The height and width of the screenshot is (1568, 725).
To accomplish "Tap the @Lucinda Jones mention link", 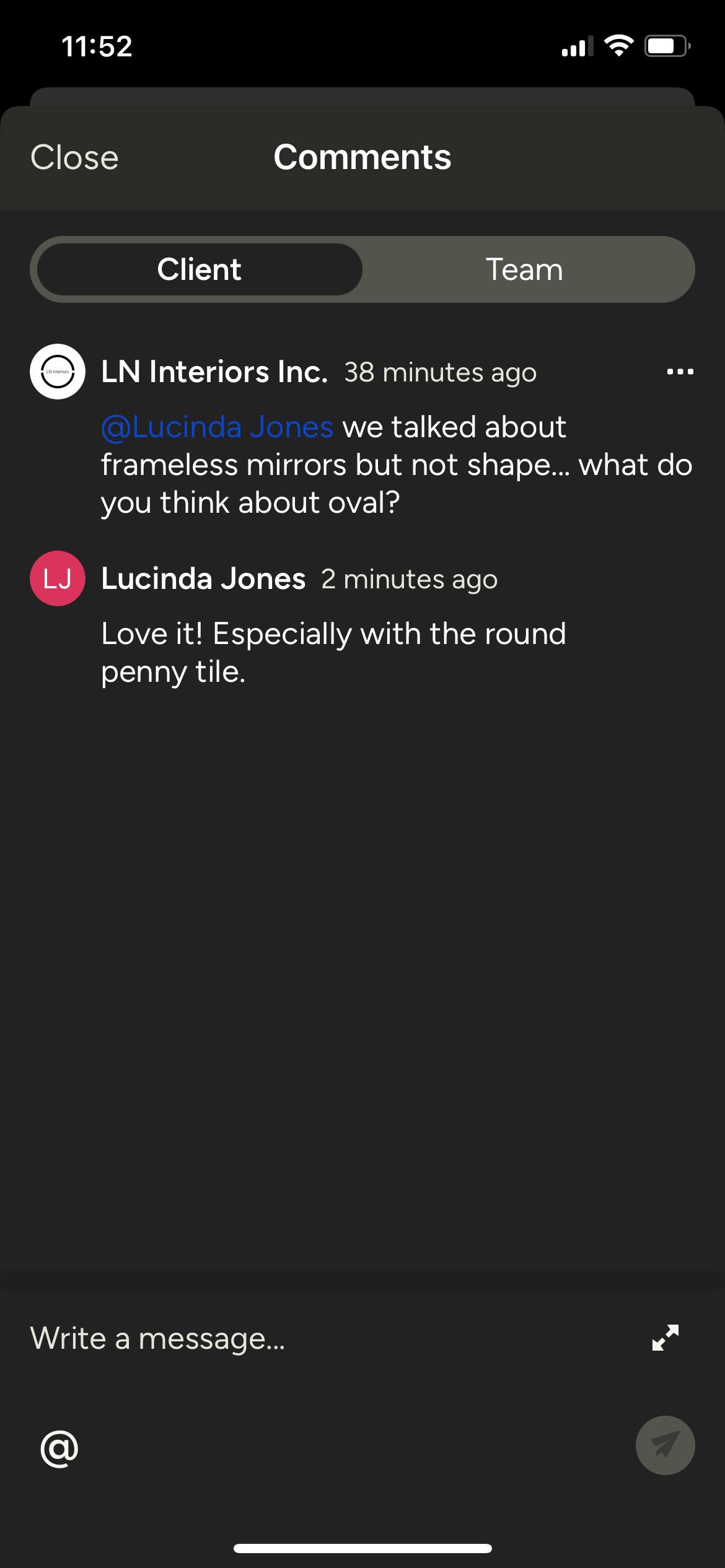I will pyautogui.click(x=217, y=427).
